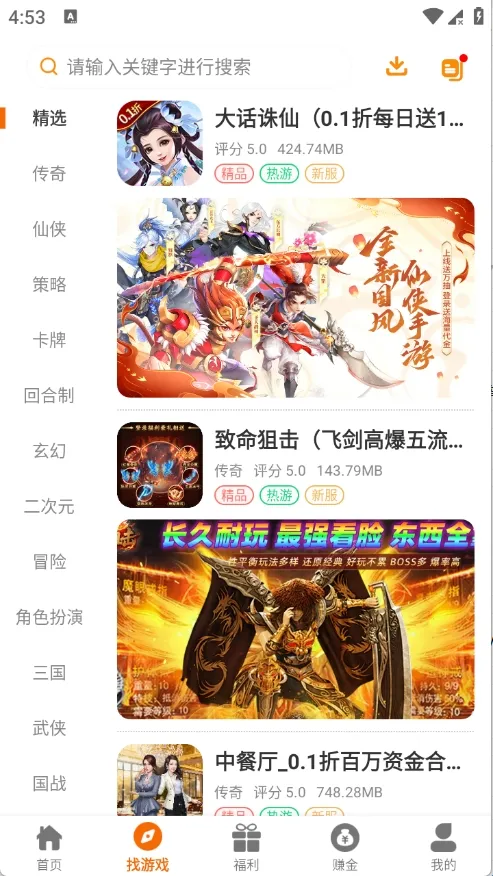Screen dimensions: 493x876
Task: Open the 二次元 category
Action: (49, 507)
